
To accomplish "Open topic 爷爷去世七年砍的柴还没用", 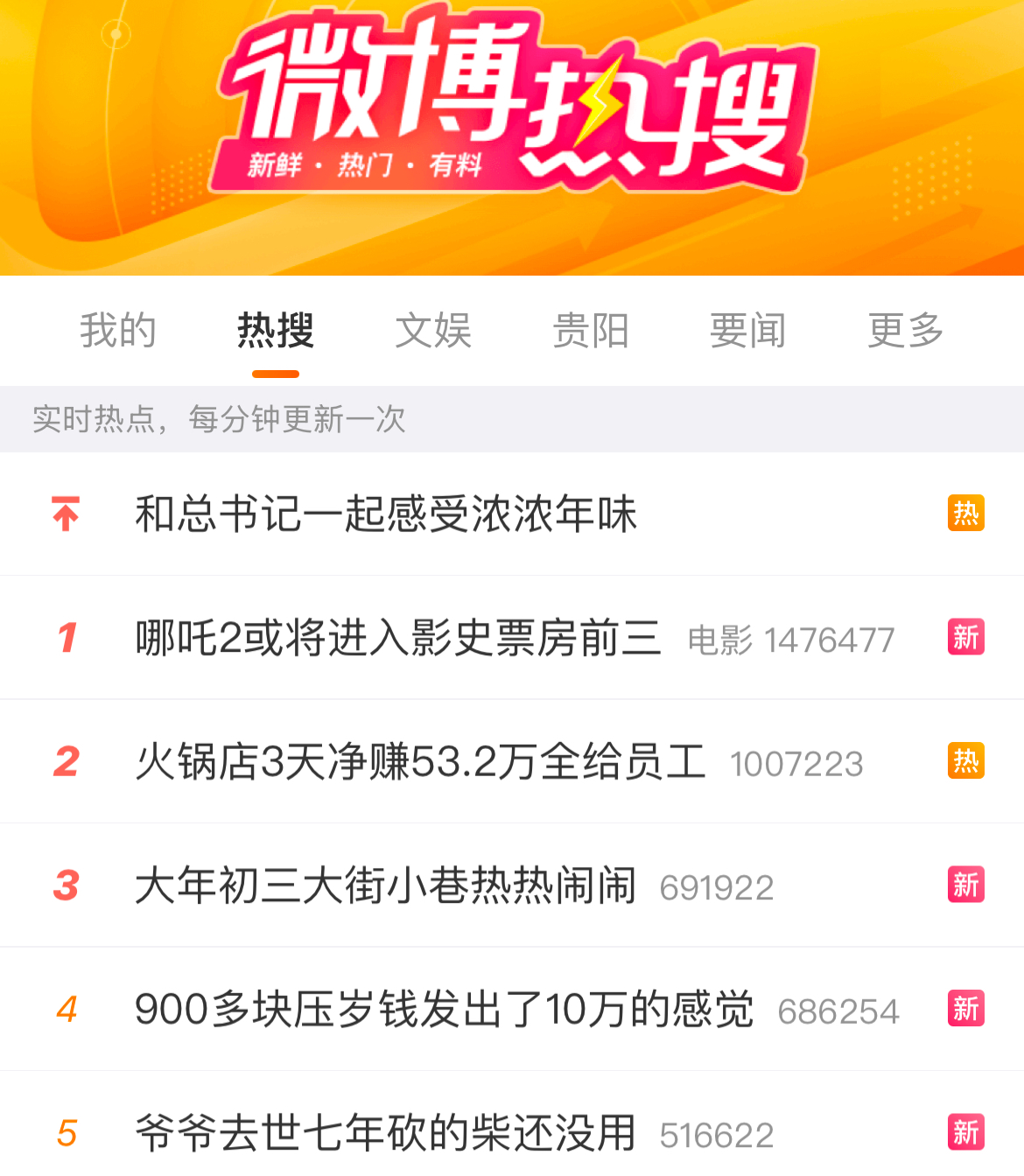I will (x=386, y=1133).
